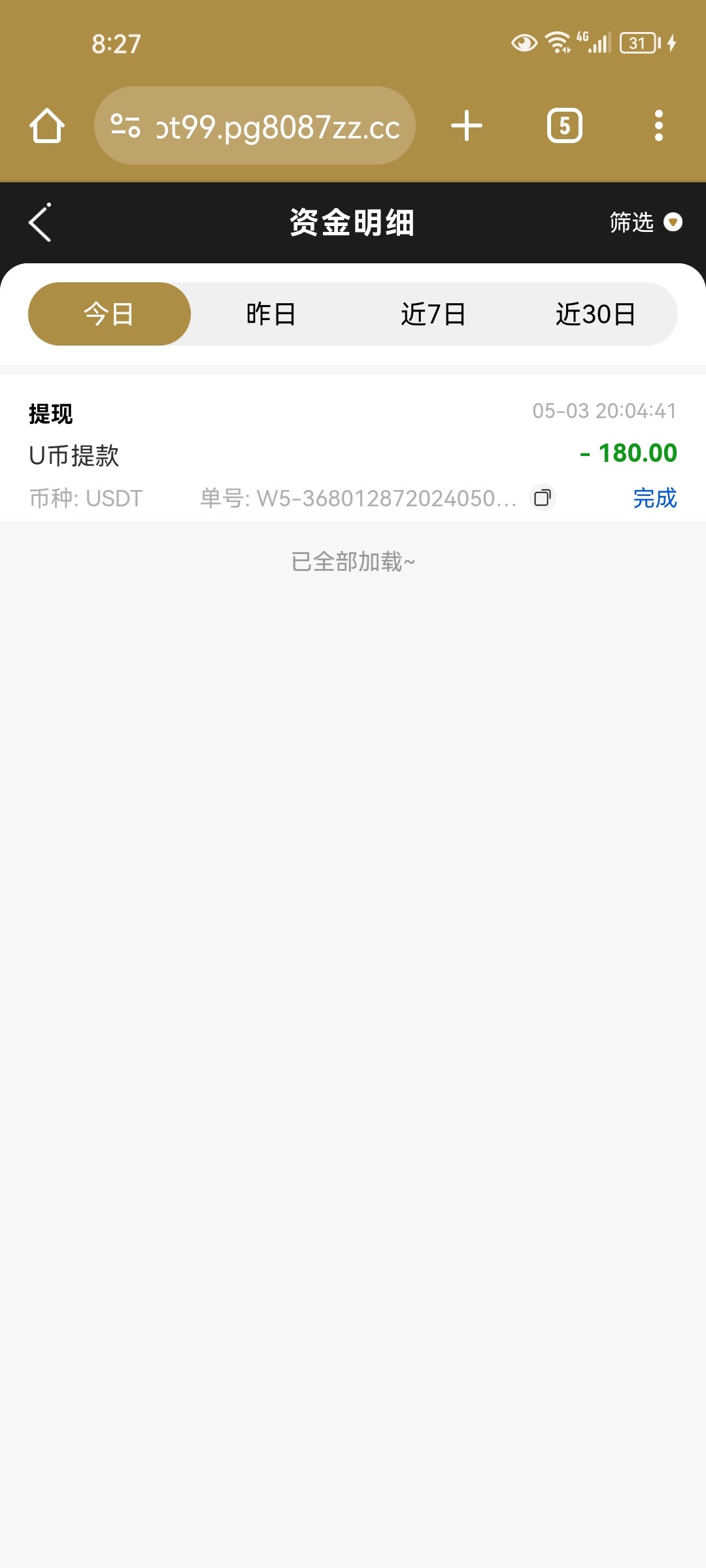Open the 筛选 filter dropdown
Image resolution: width=706 pixels, height=1568 pixels.
[646, 222]
